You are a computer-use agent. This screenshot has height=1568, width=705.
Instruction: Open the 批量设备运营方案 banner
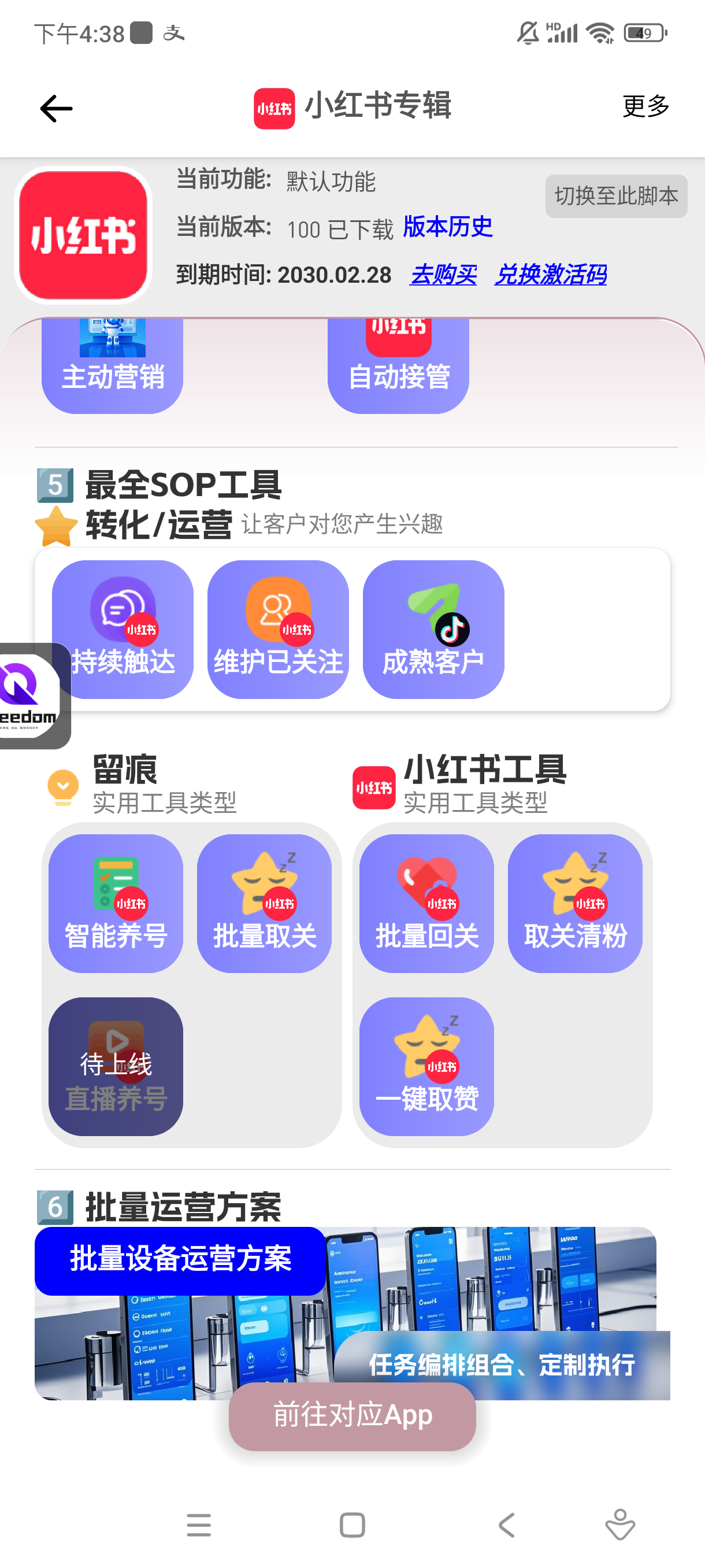pyautogui.click(x=180, y=1259)
